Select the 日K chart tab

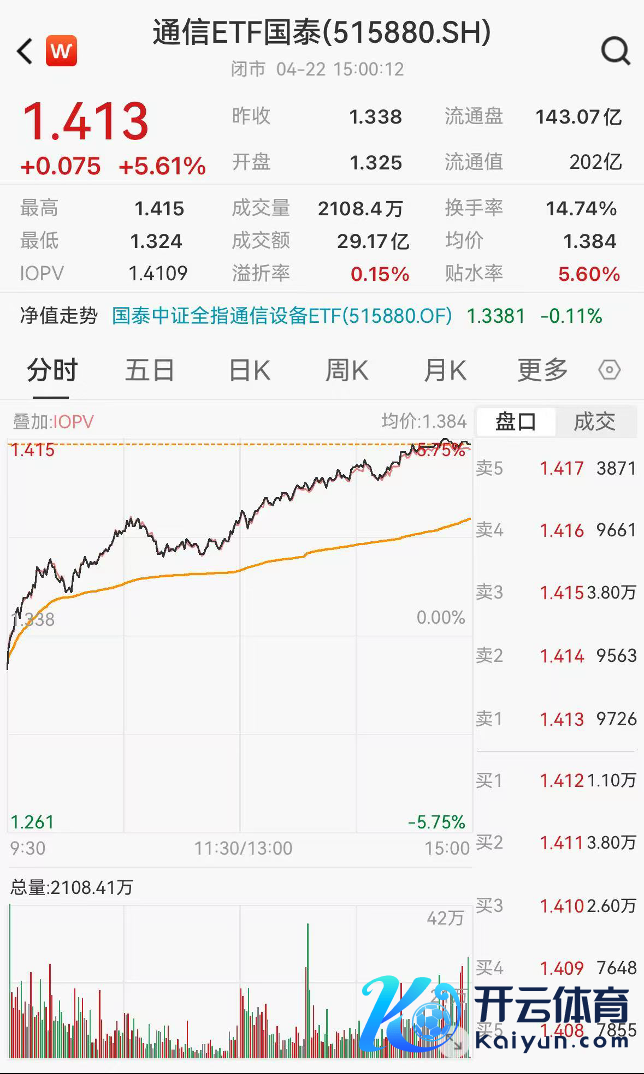pyautogui.click(x=249, y=370)
